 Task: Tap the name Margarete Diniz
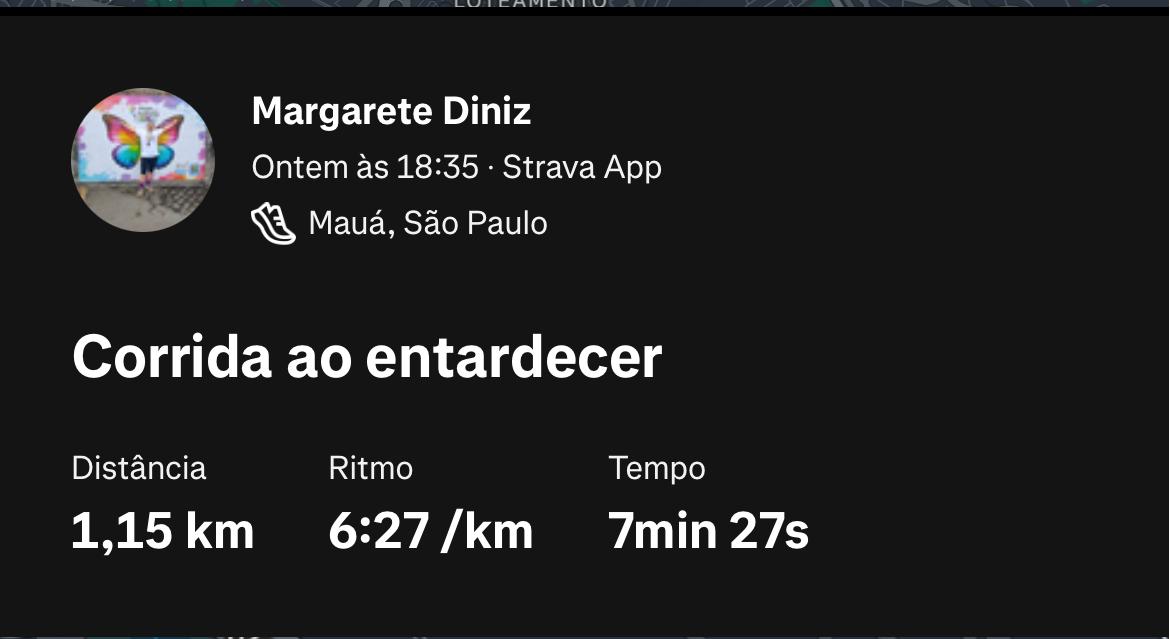[391, 111]
